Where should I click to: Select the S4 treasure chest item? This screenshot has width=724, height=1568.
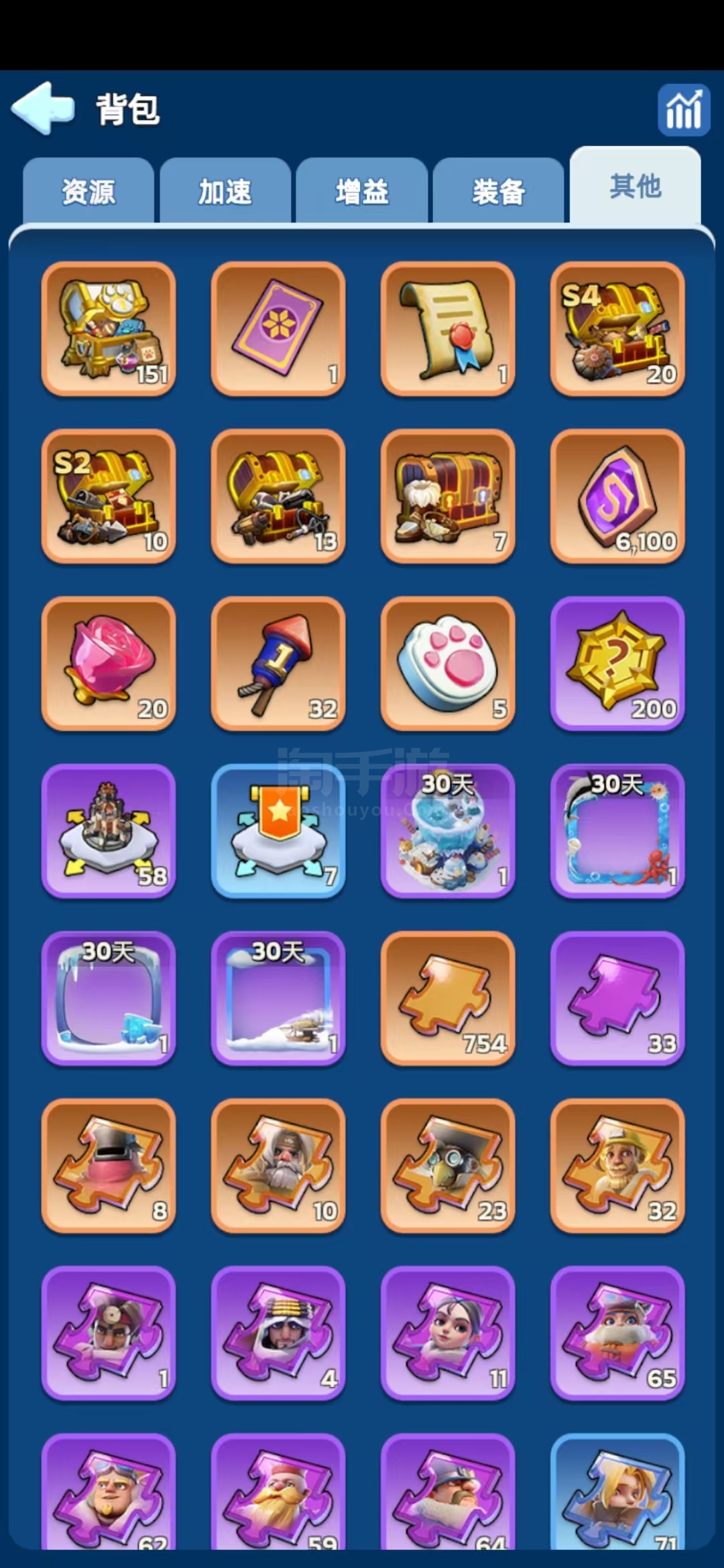tap(617, 328)
